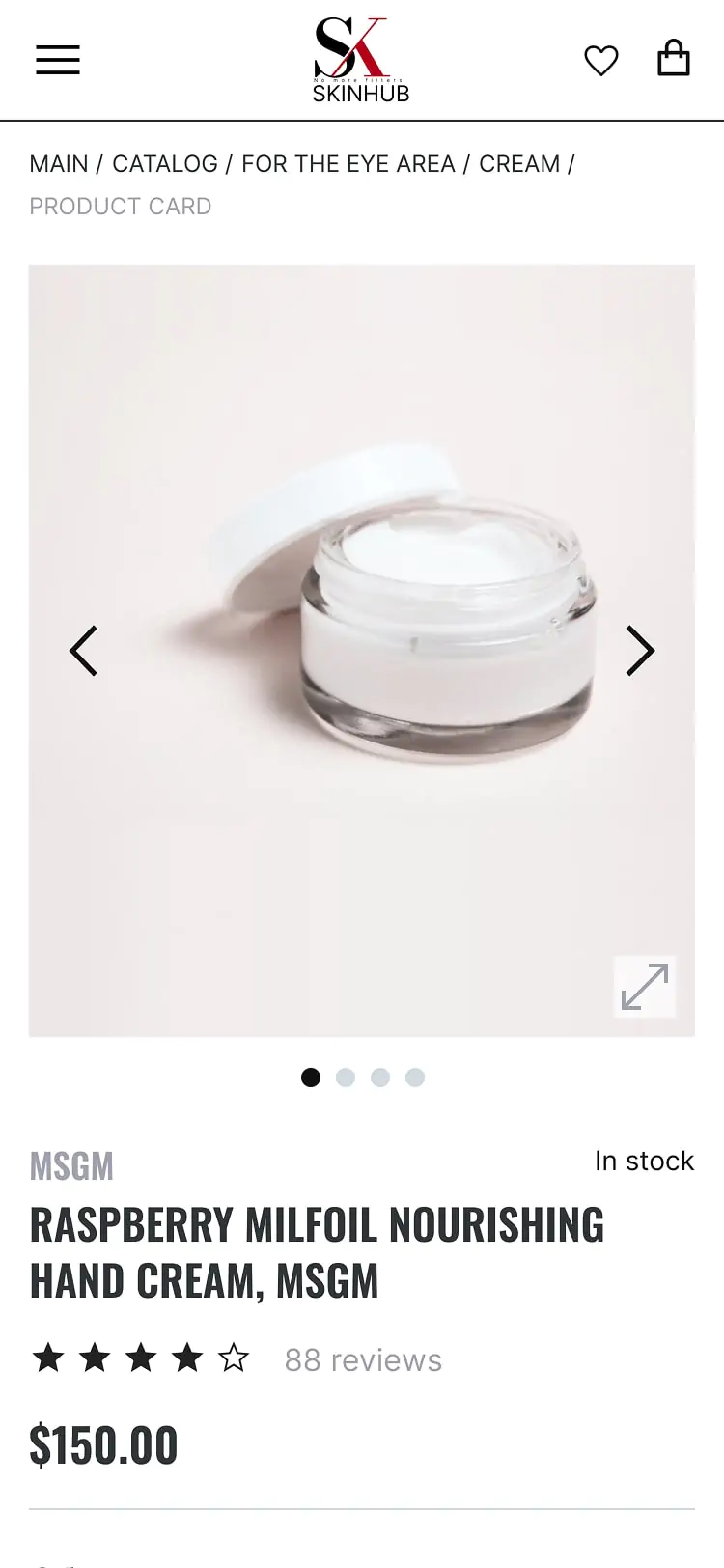Open the wishlist heart icon
Viewport: 724px width, 1568px height.
coord(600,61)
